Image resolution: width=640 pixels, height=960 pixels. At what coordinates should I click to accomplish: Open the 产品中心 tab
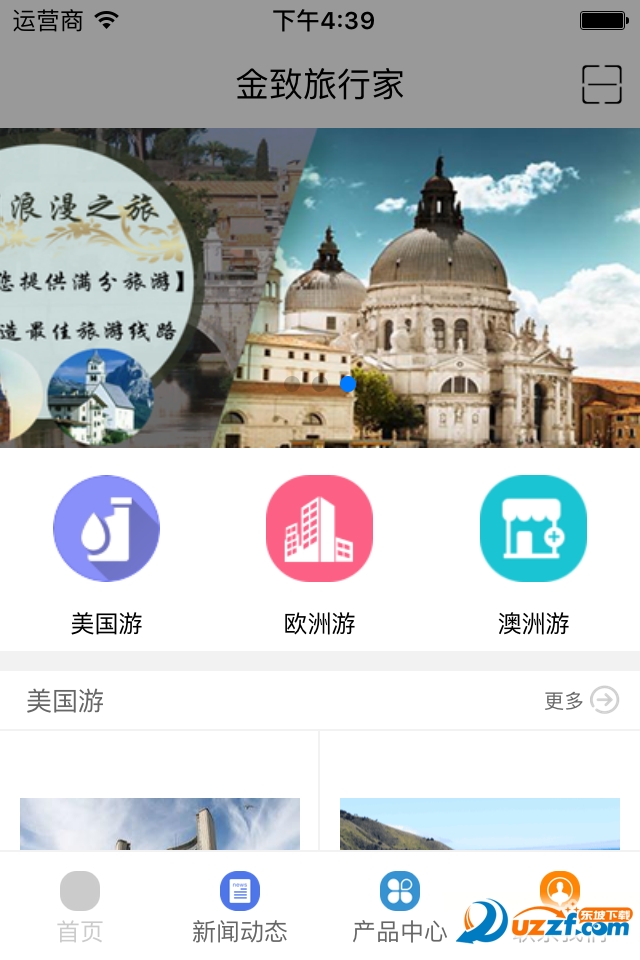click(400, 906)
